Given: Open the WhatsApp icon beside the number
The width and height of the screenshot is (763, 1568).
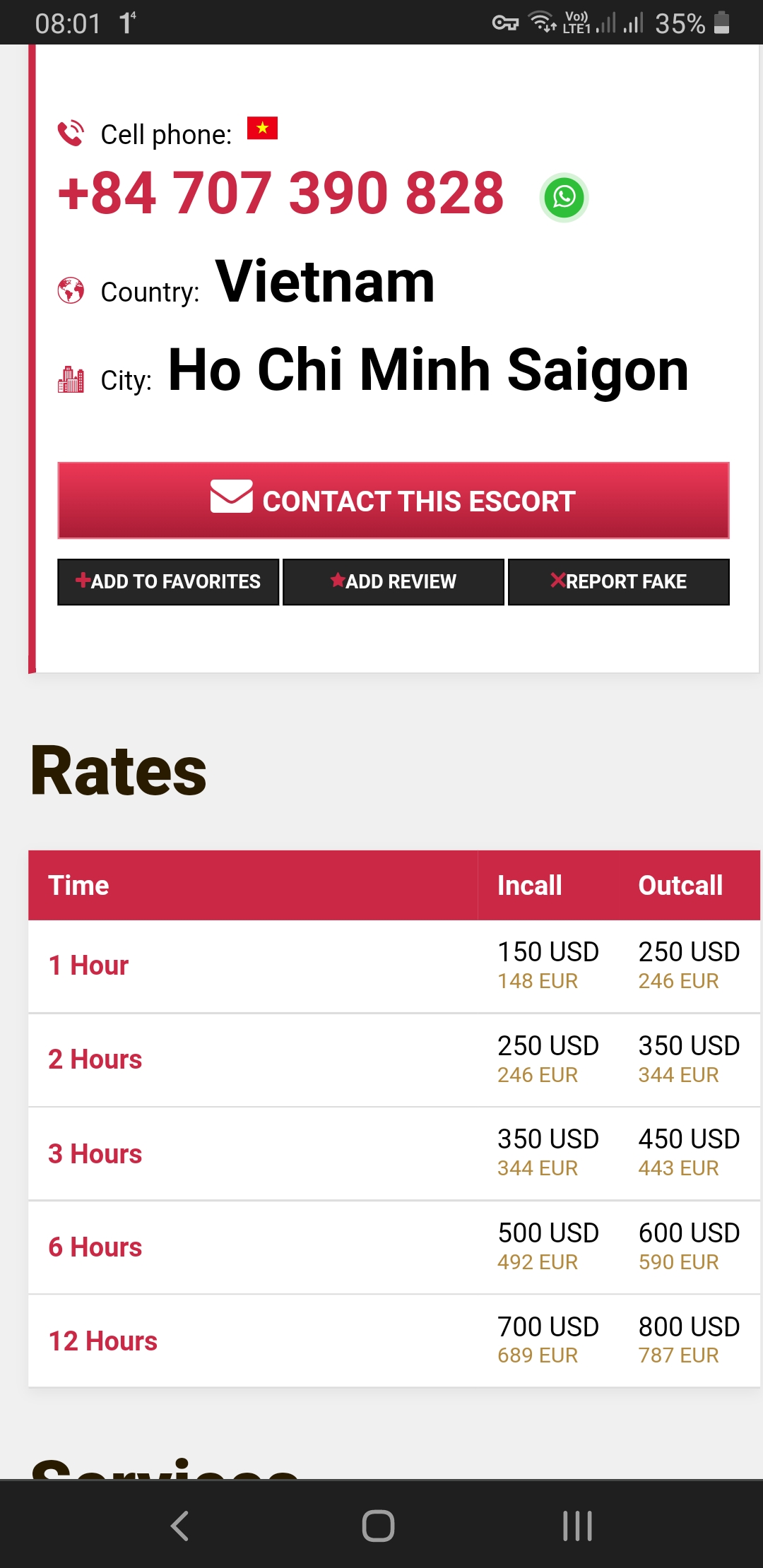Looking at the screenshot, I should pos(564,197).
